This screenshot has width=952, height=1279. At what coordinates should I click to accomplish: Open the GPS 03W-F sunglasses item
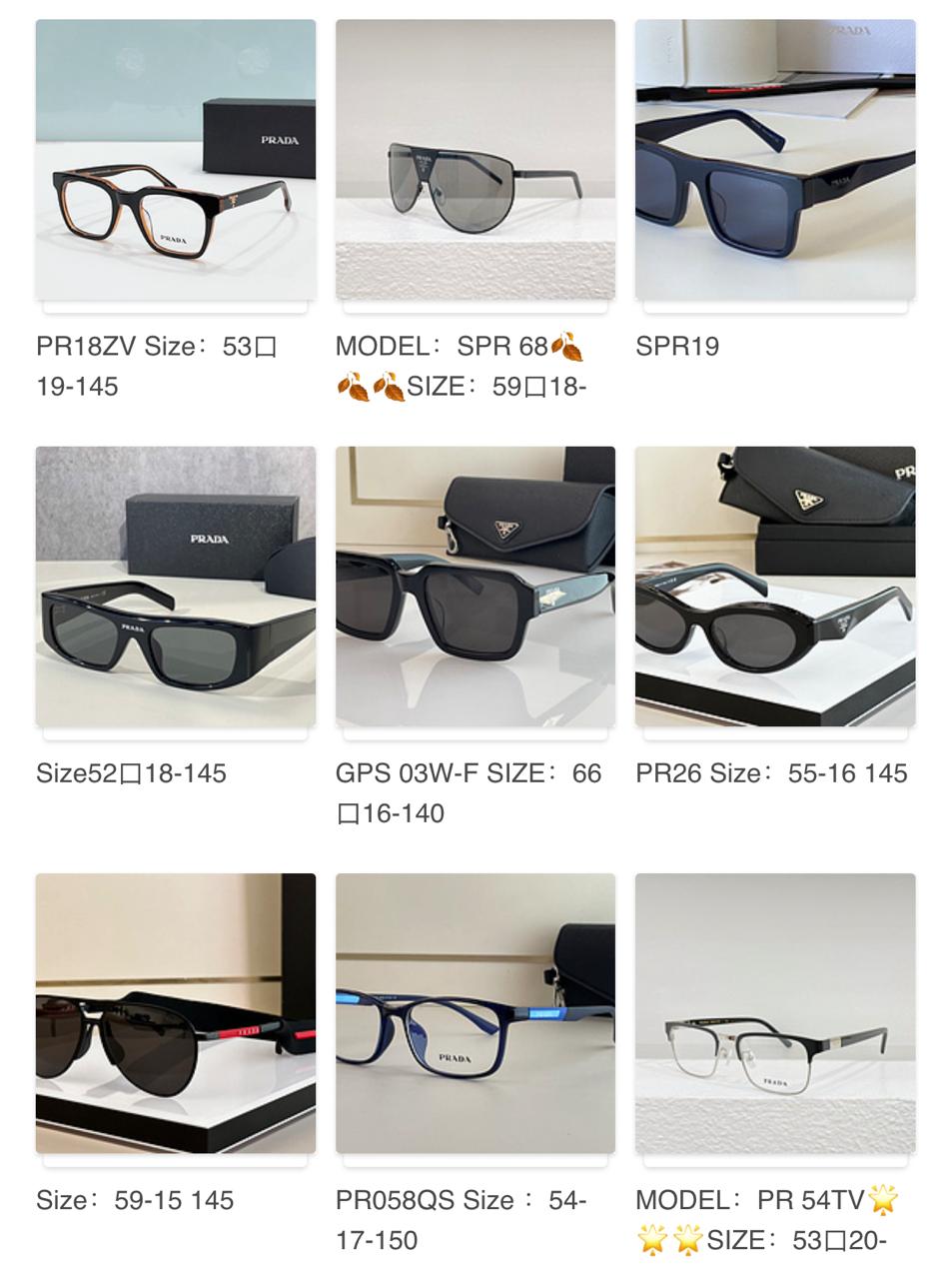tap(476, 587)
